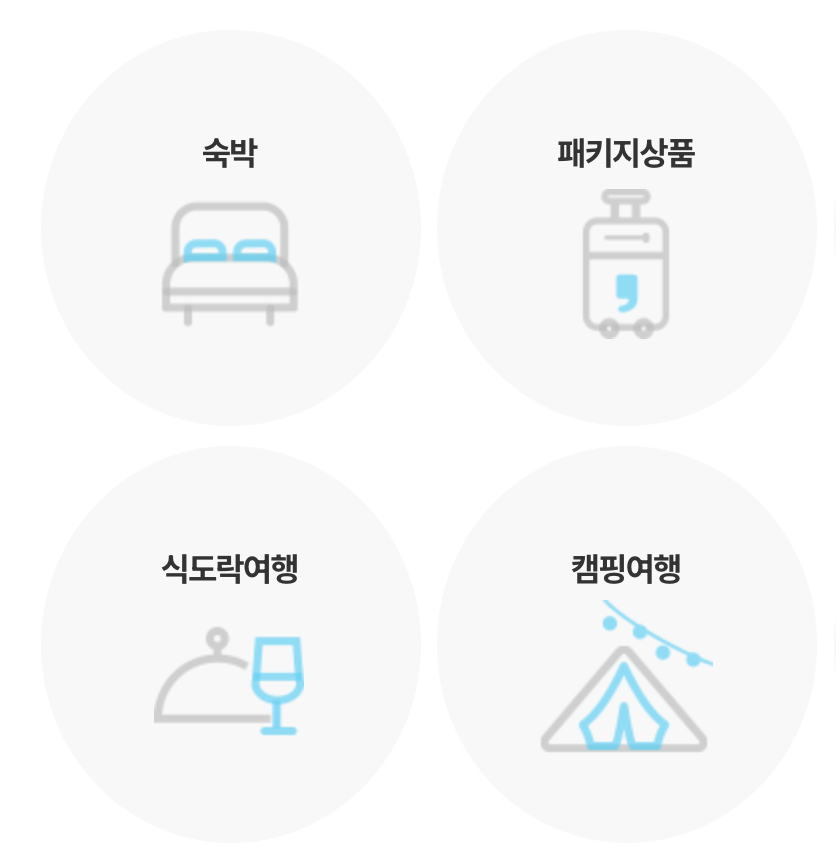Select the 캠핑여행 camping trip label
This screenshot has width=836, height=856.
click(625, 568)
